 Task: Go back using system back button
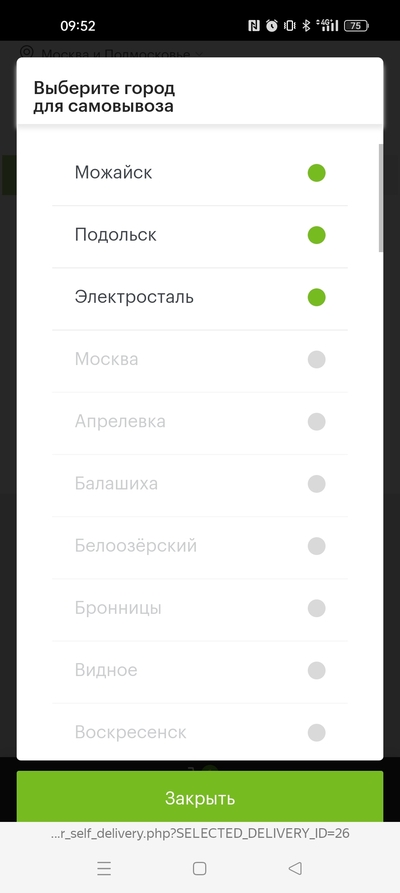coord(295,868)
